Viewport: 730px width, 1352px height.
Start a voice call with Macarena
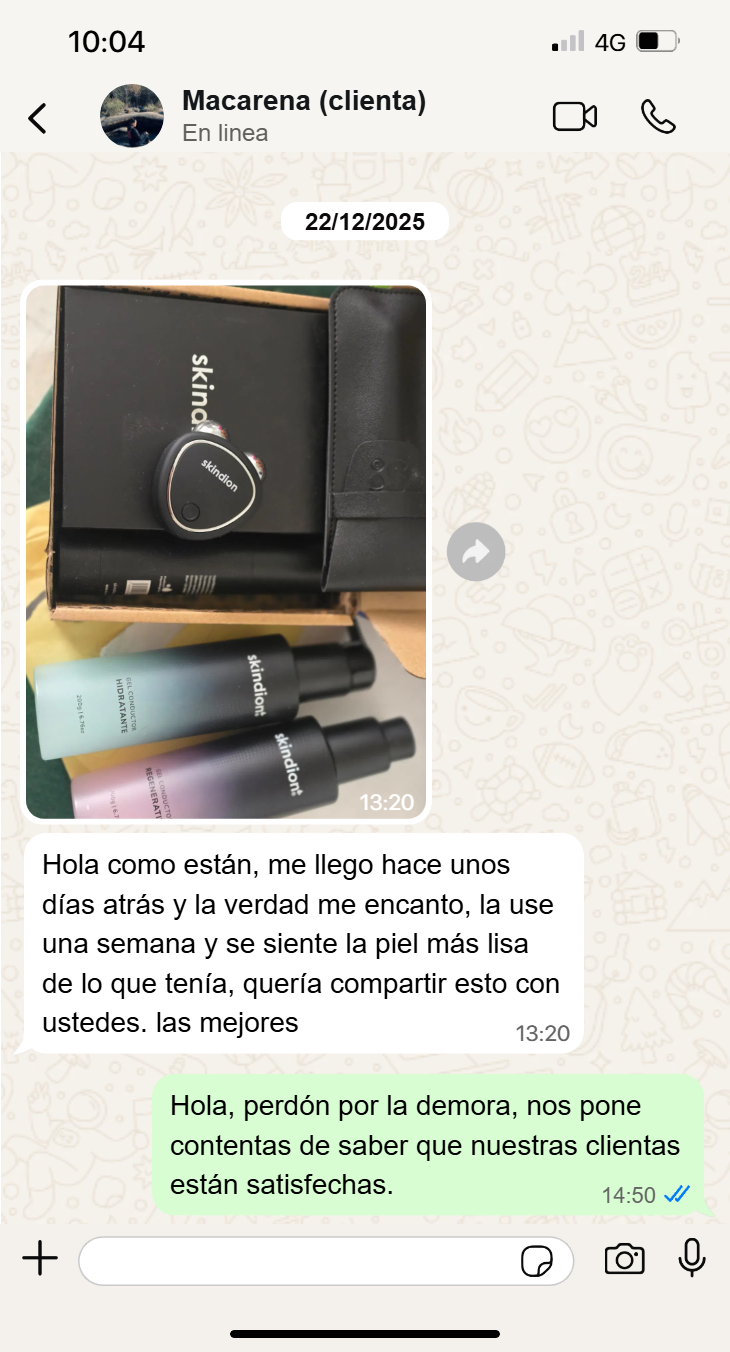pos(658,117)
